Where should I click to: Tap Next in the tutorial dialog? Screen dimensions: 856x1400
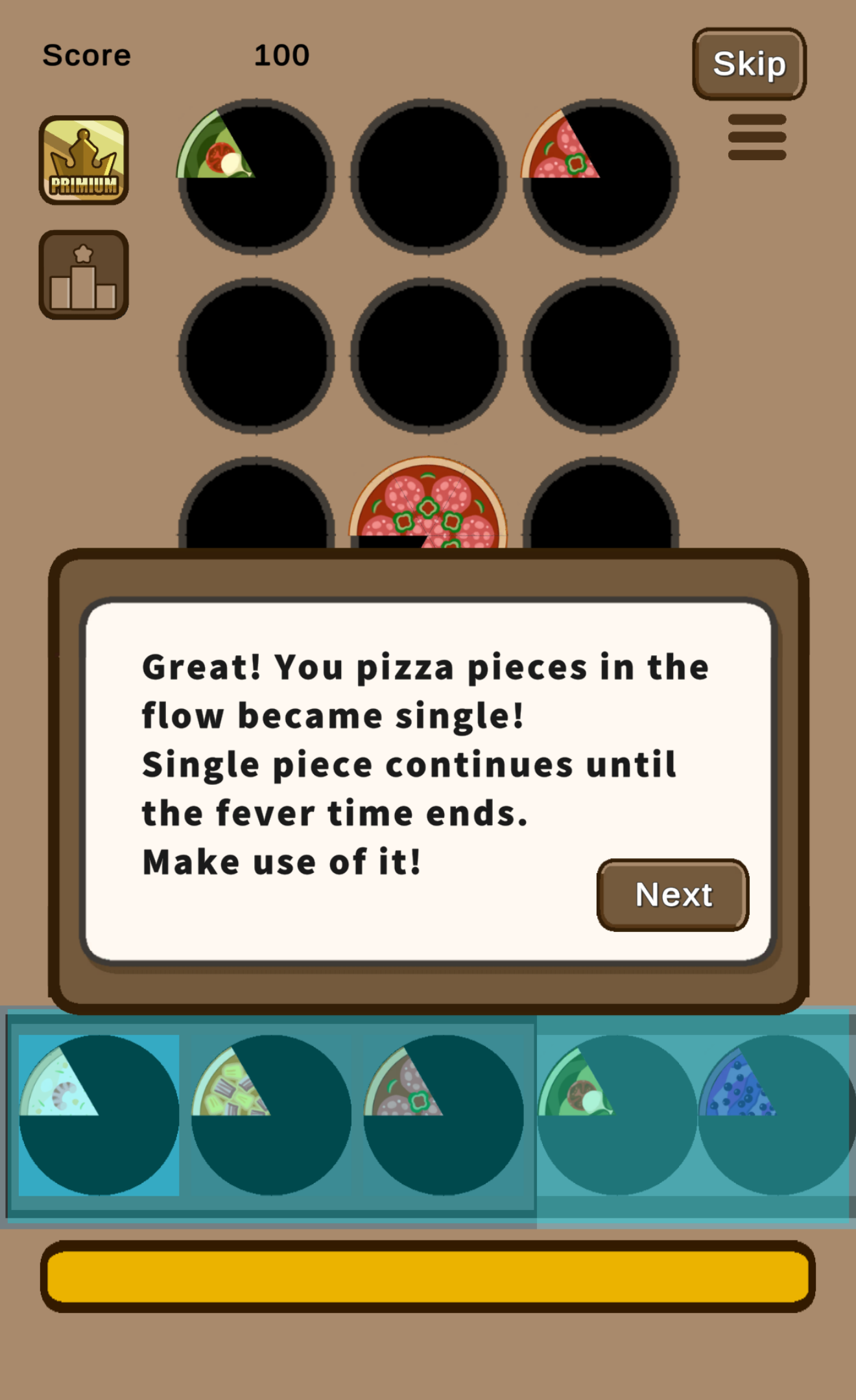point(672,895)
